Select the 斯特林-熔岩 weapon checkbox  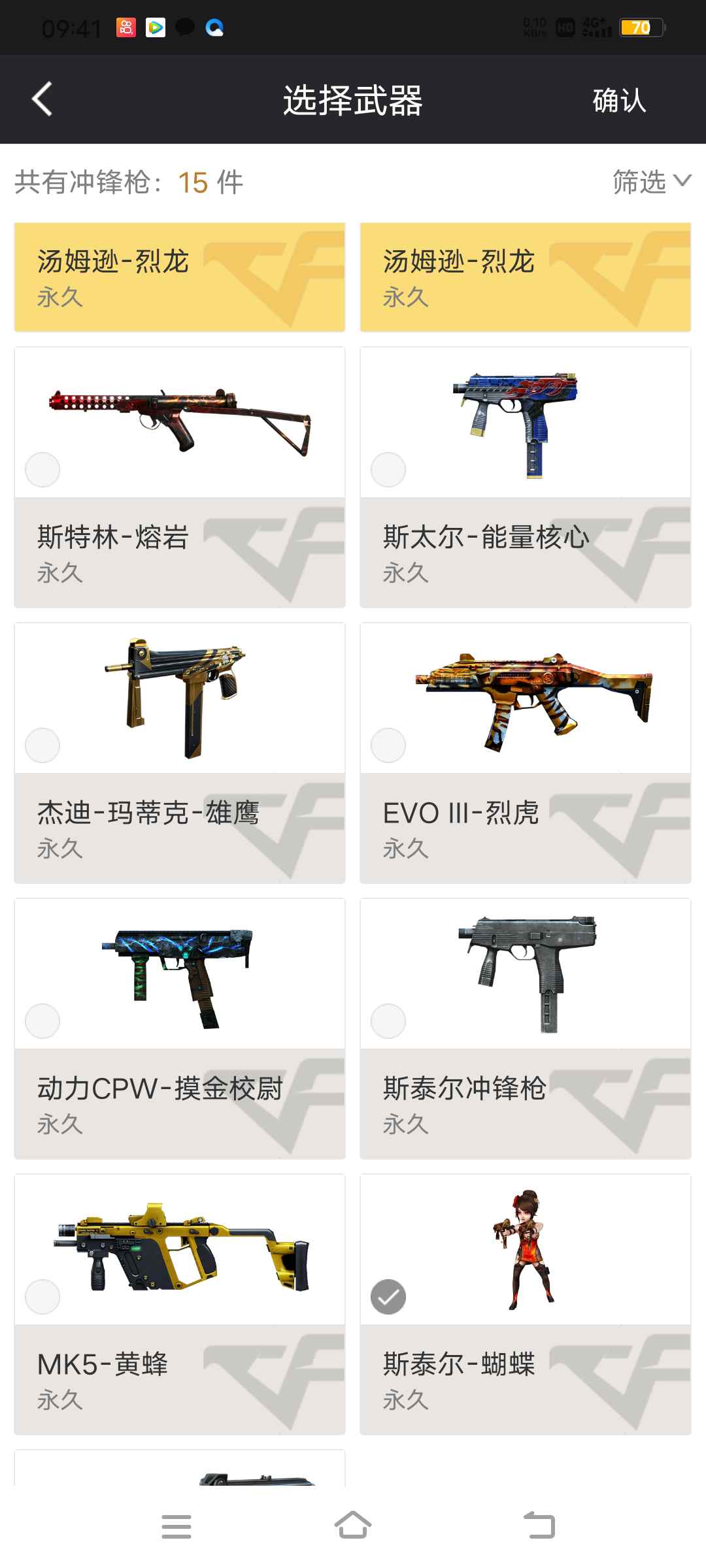pyautogui.click(x=42, y=469)
